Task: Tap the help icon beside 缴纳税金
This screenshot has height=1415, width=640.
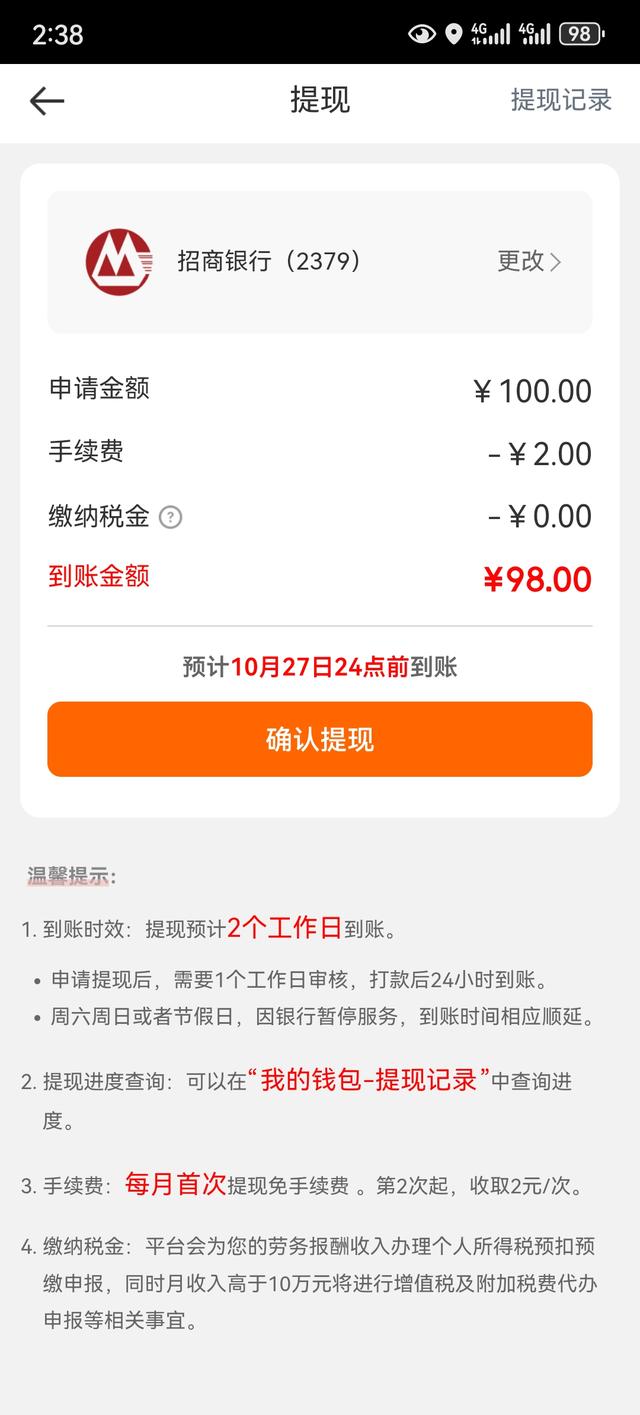Action: tap(171, 517)
